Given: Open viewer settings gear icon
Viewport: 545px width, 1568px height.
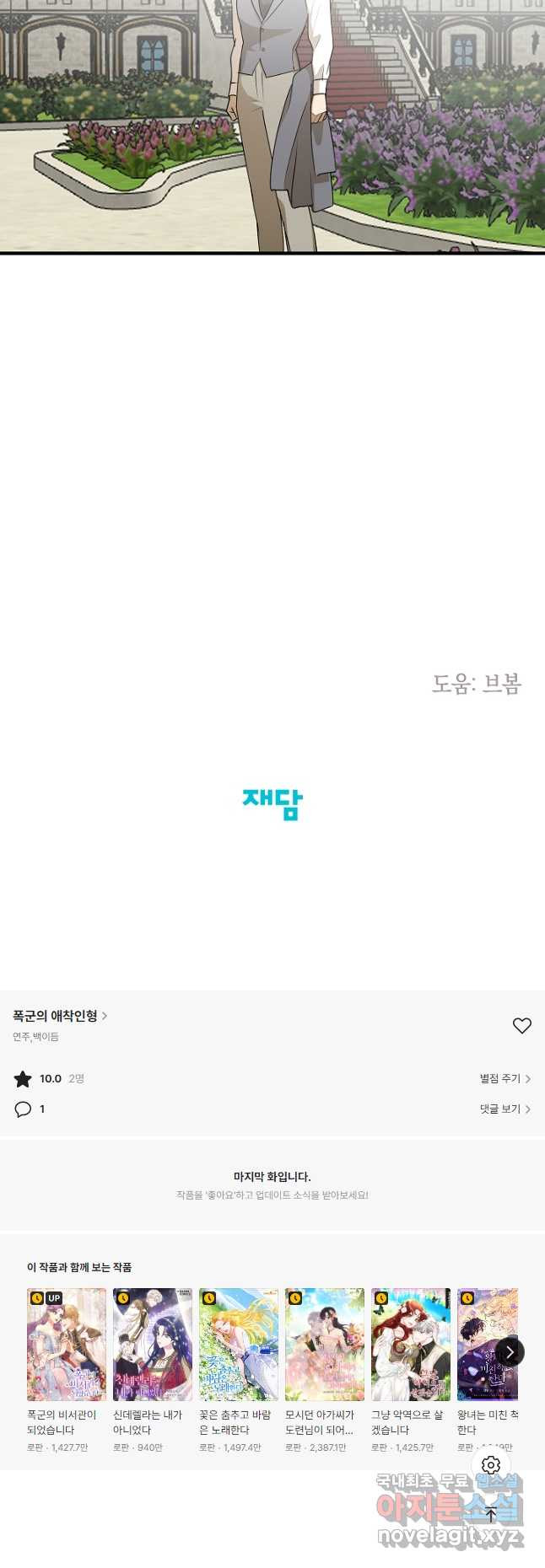Looking at the screenshot, I should [x=491, y=1465].
